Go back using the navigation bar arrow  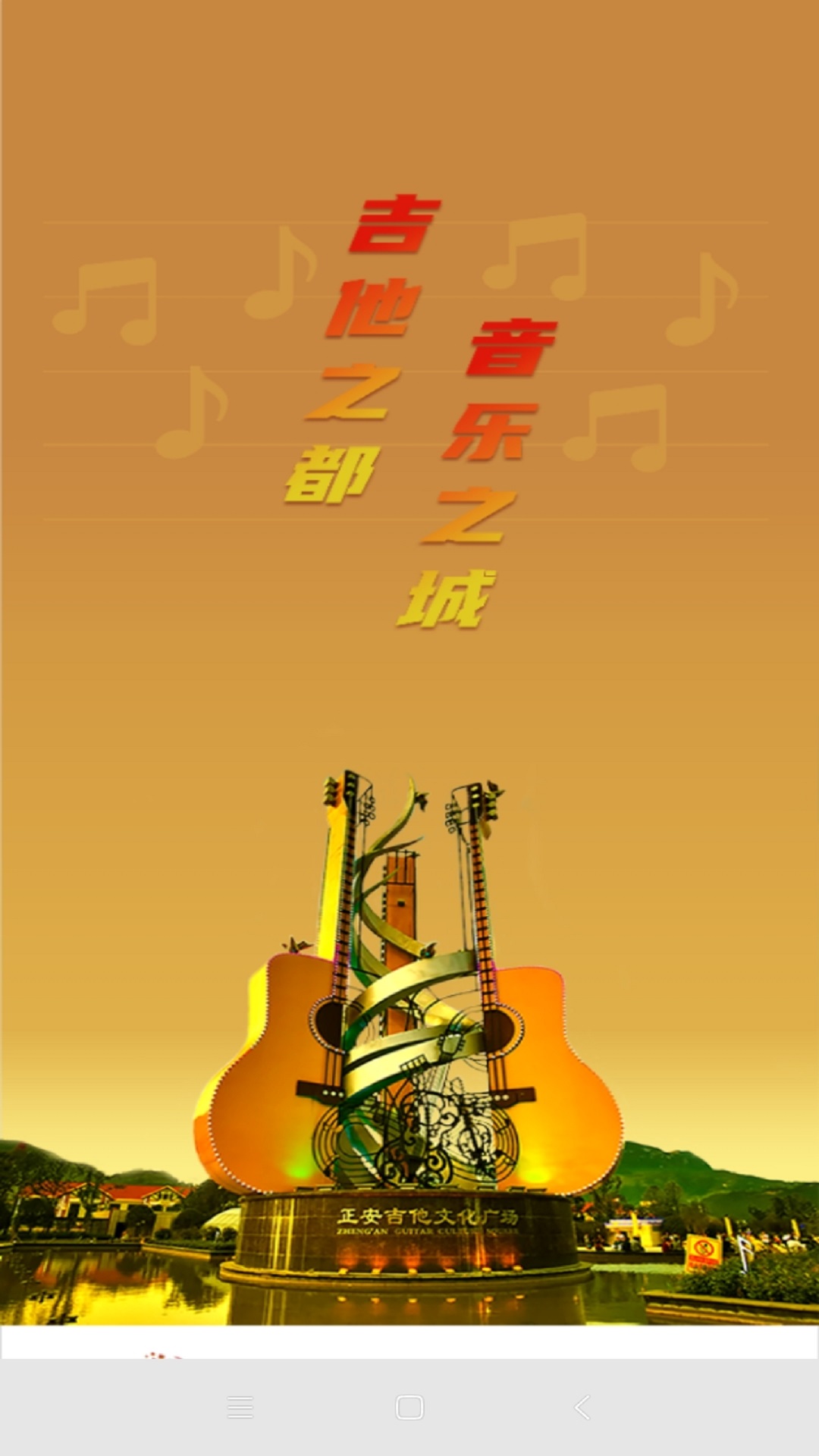(582, 1407)
